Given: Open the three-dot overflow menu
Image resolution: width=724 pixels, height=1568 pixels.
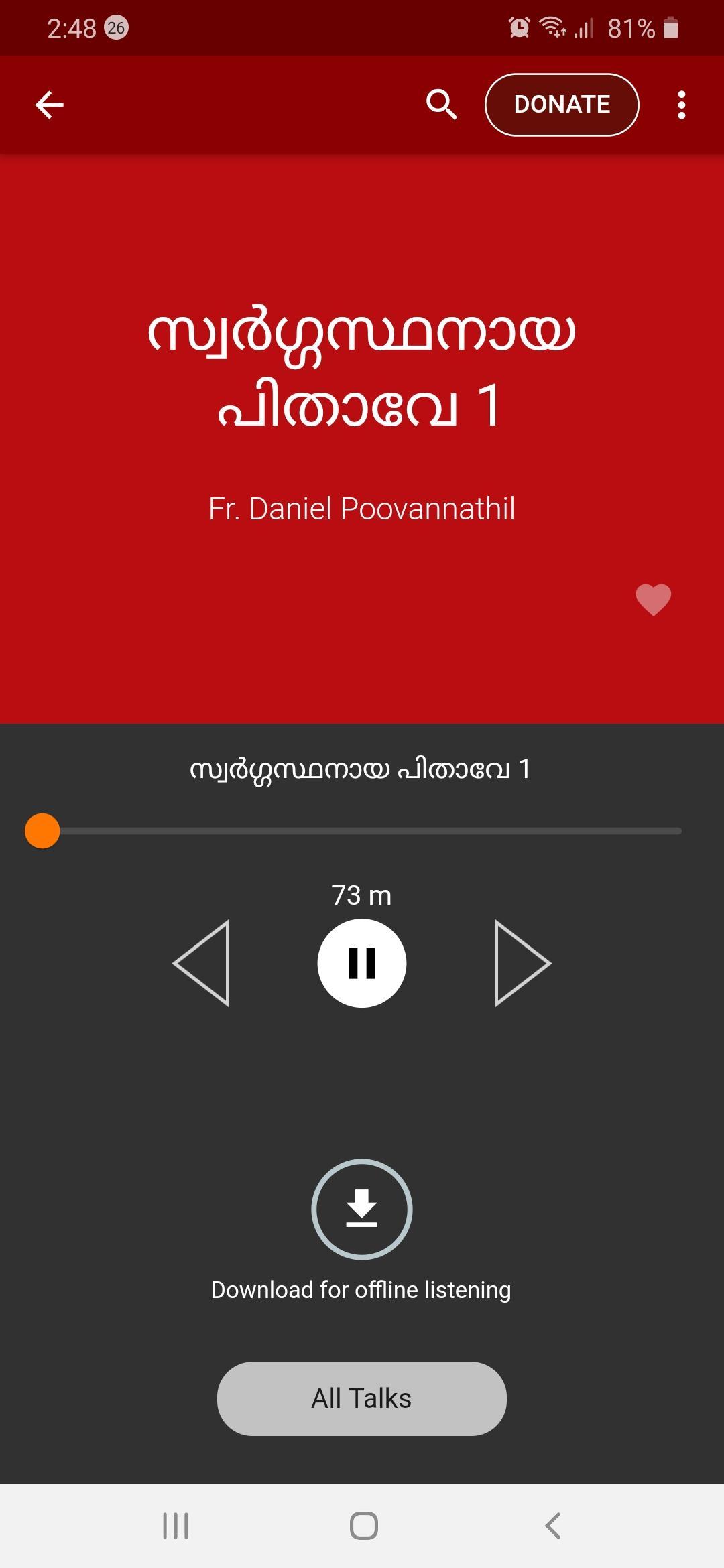Looking at the screenshot, I should 682,105.
